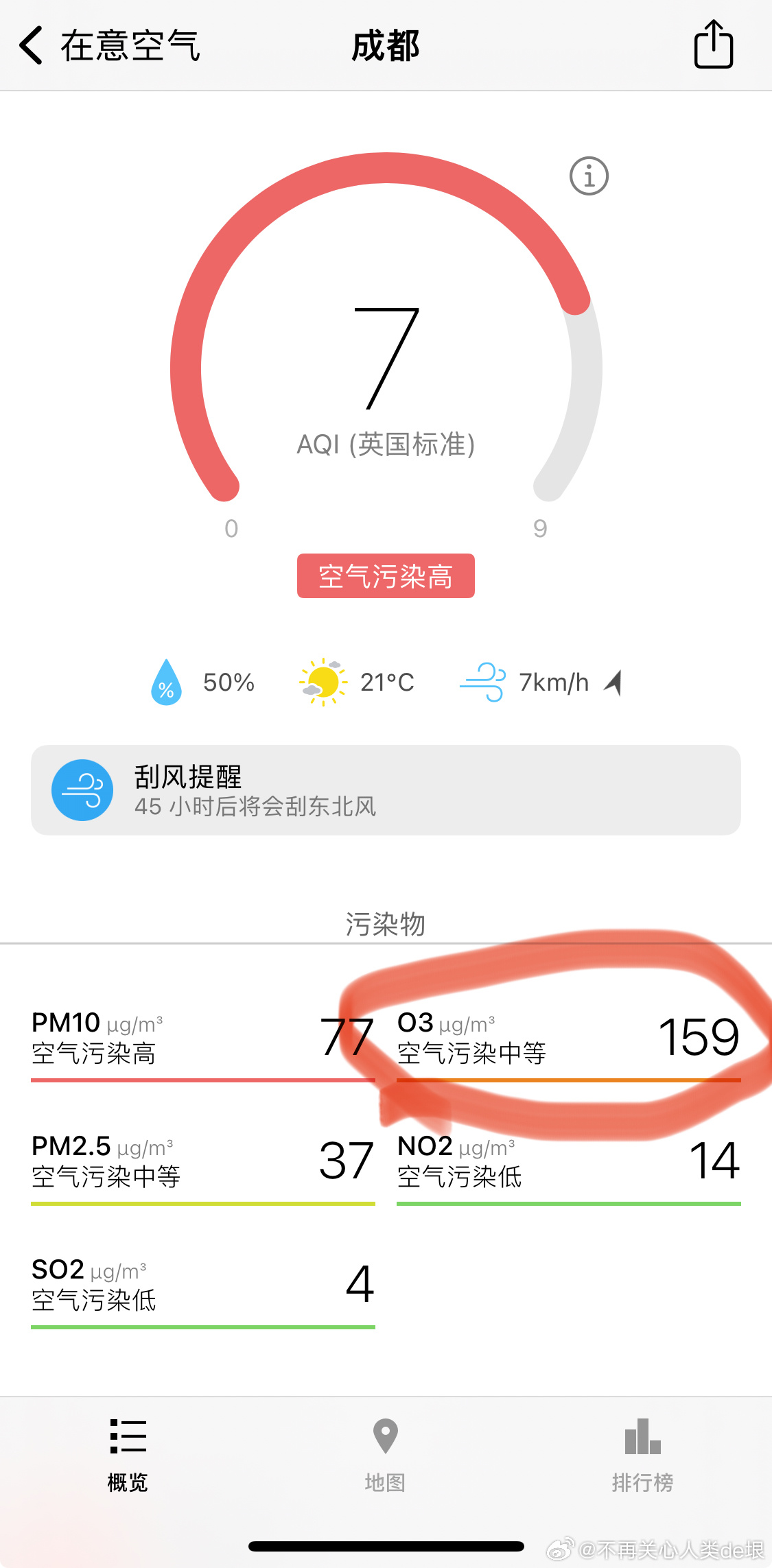The width and height of the screenshot is (772, 1568).
Task: Check NO2 pollutant details
Action: coord(568,1161)
